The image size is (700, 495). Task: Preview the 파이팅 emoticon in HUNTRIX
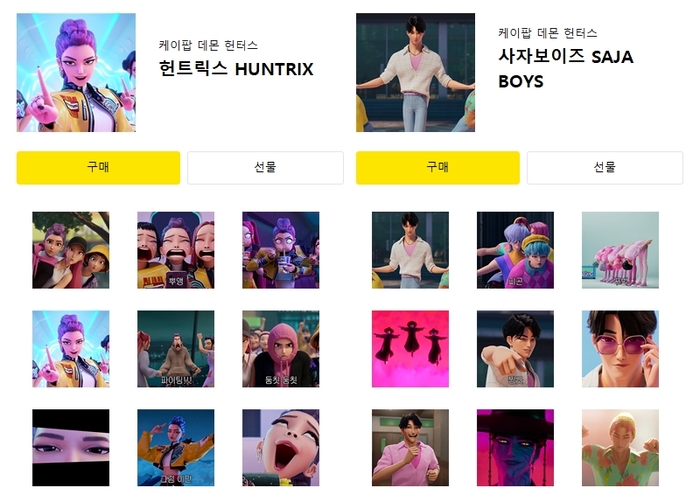[175, 348]
